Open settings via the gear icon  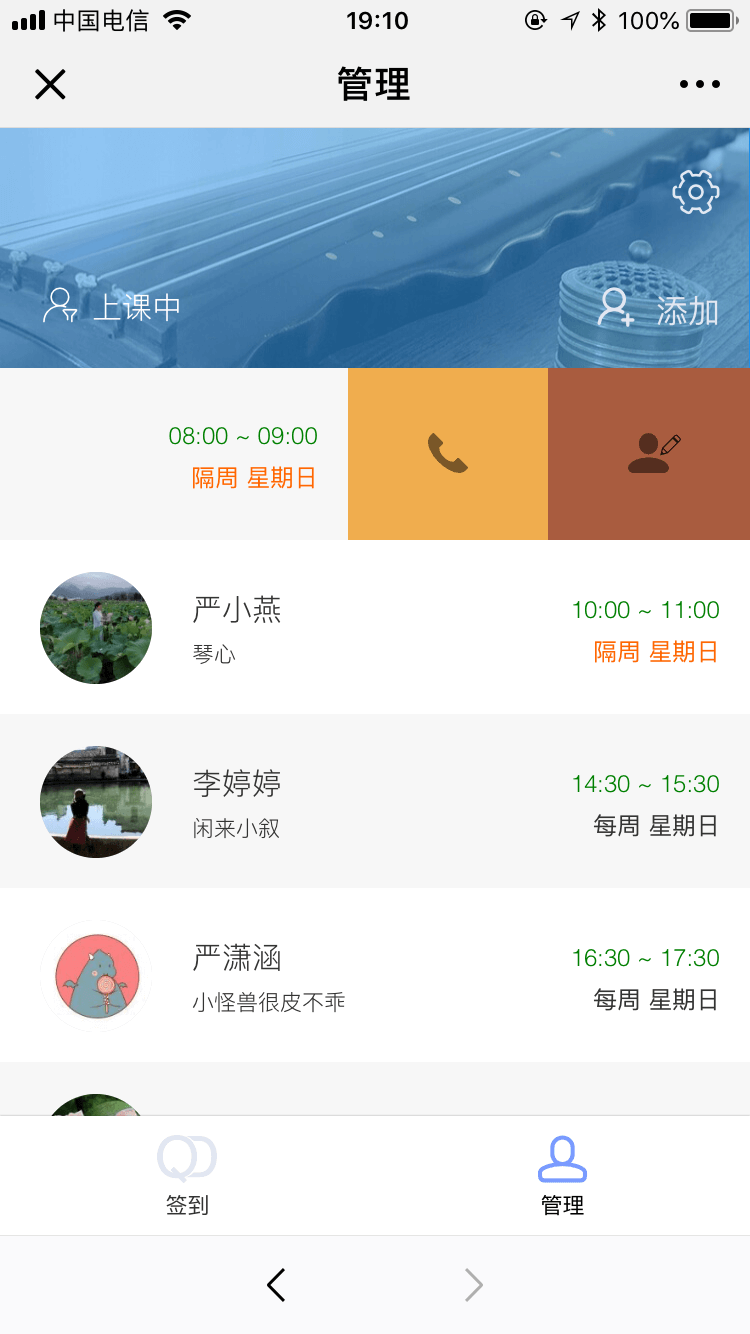point(696,191)
